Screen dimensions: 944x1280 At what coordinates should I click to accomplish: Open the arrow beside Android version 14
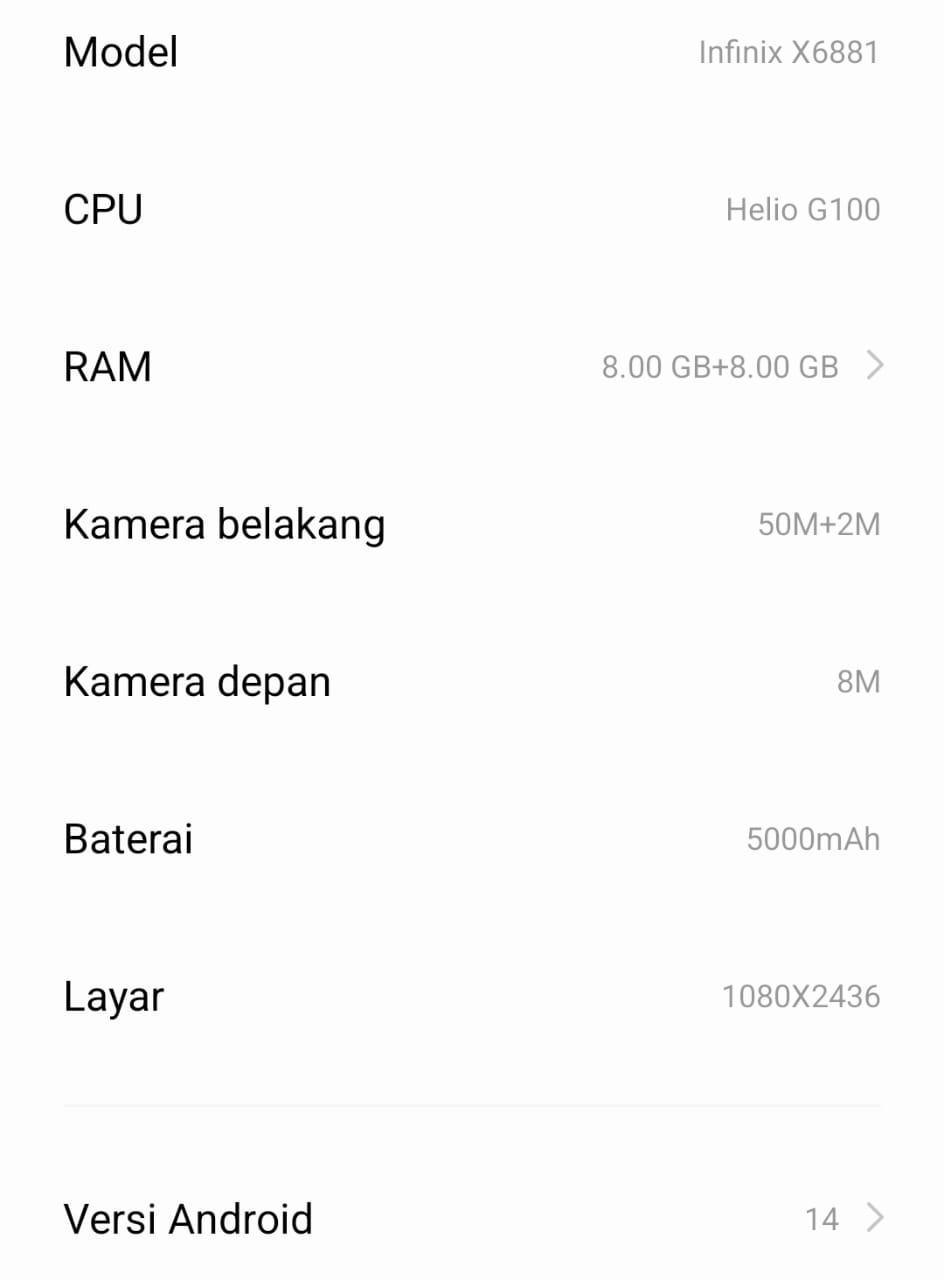[875, 1218]
